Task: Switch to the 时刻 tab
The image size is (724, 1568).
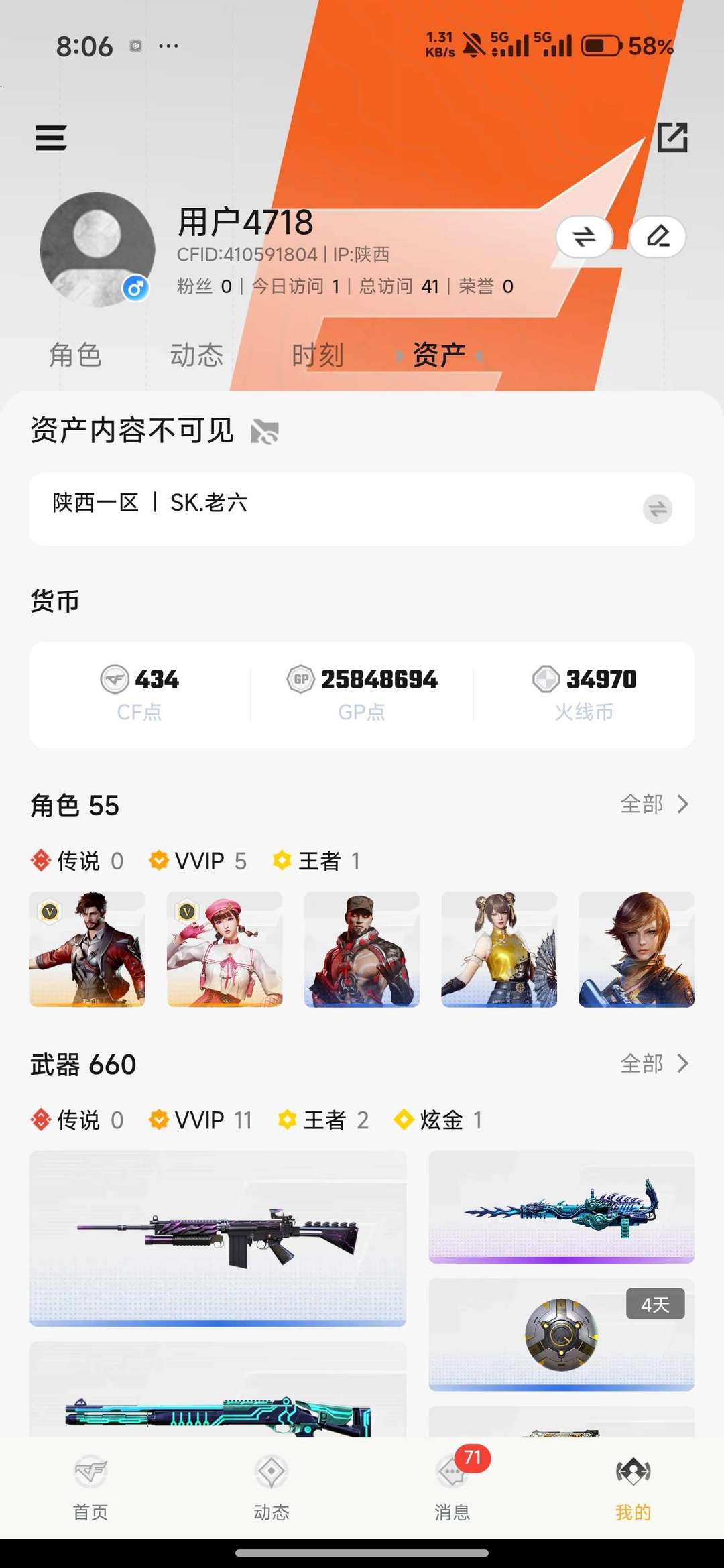Action: [x=318, y=355]
